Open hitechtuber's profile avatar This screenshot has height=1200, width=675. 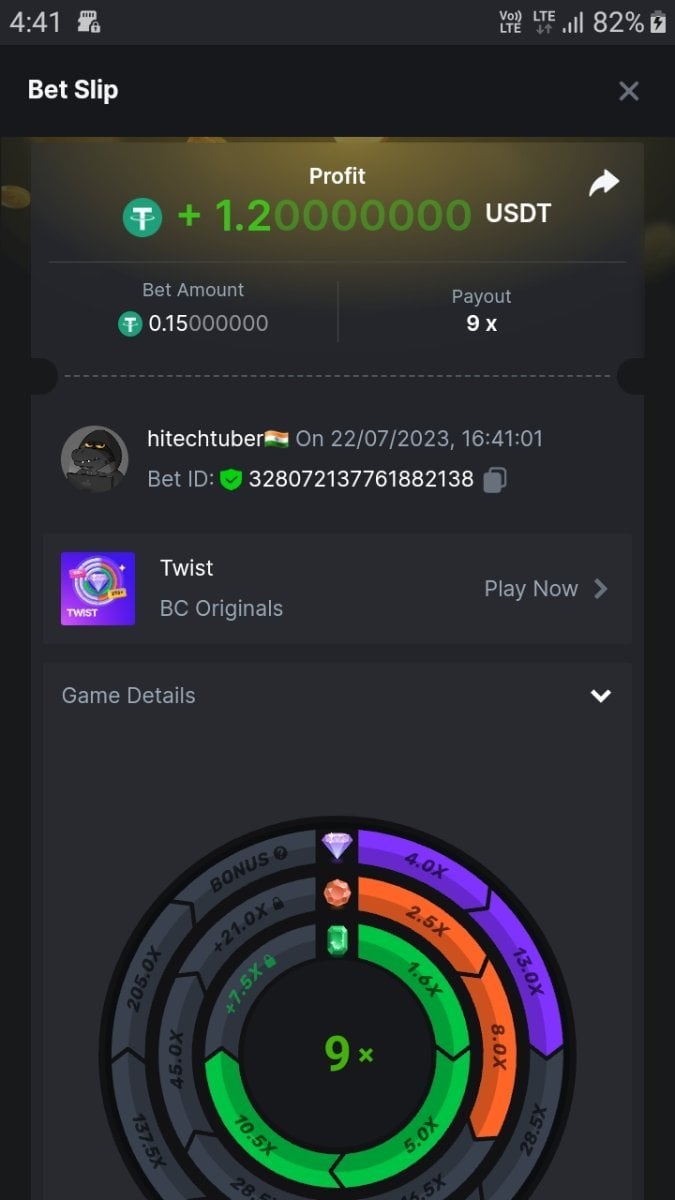coord(94,458)
